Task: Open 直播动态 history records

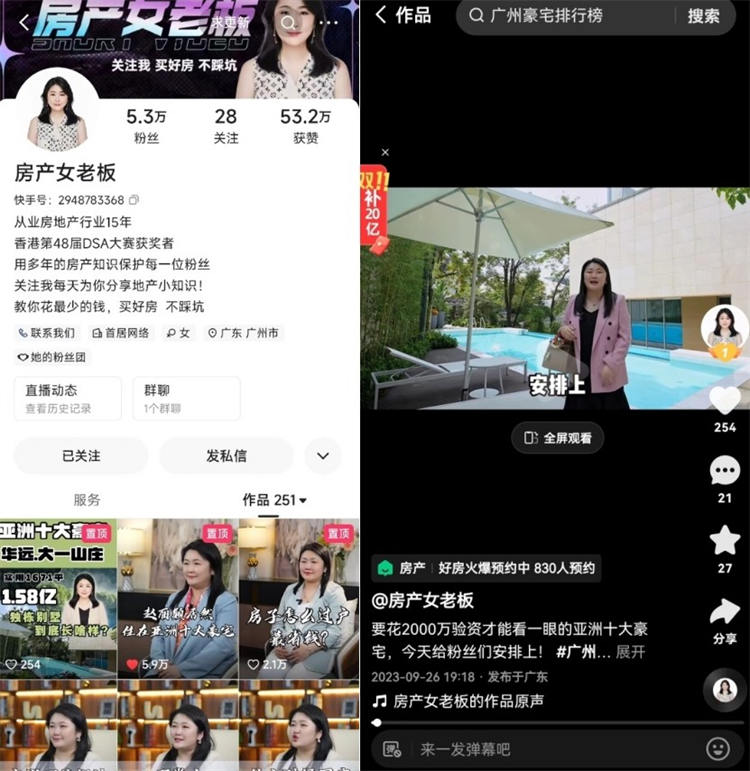Action: click(x=67, y=398)
